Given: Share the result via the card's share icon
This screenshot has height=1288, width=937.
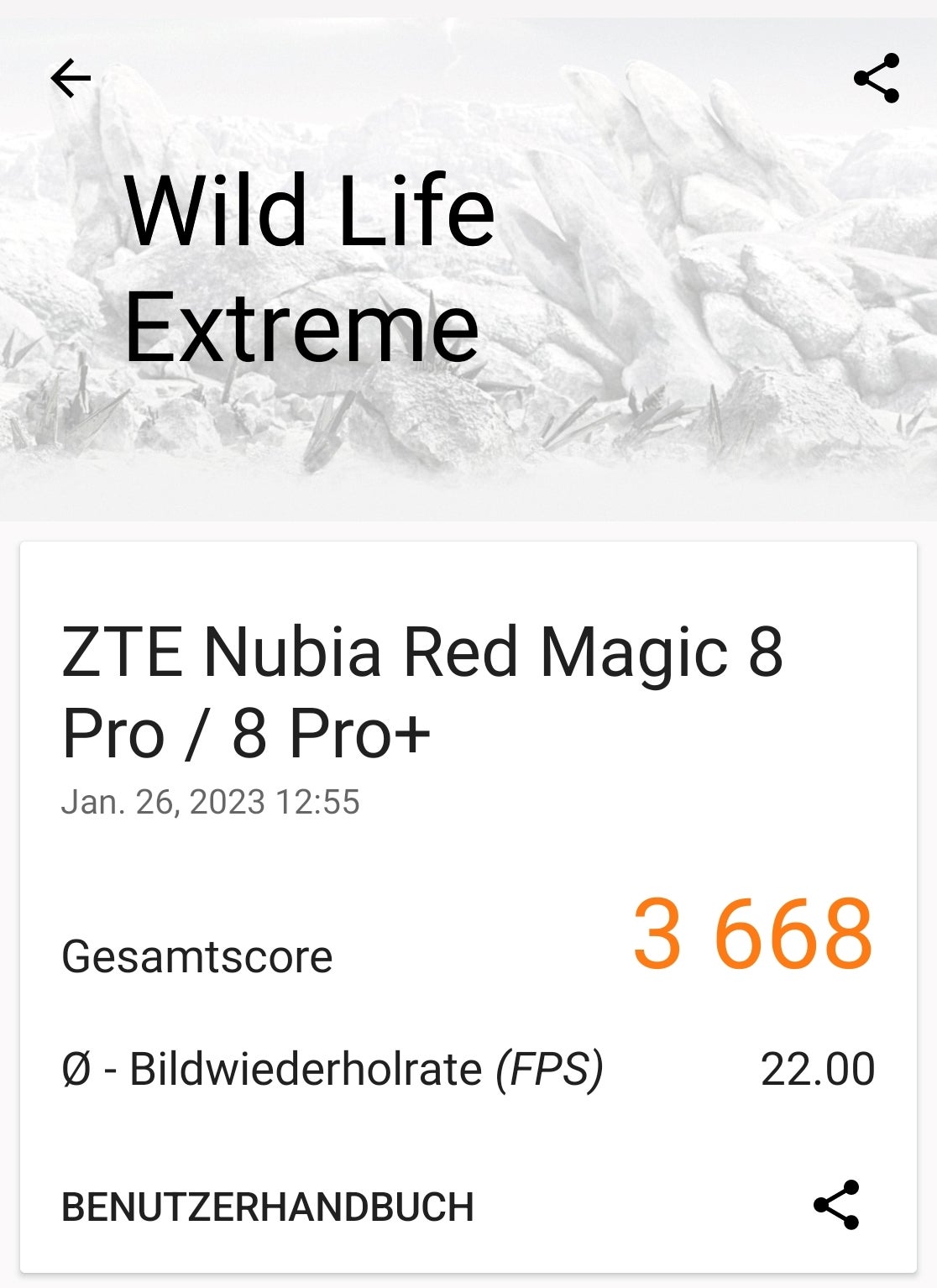Looking at the screenshot, I should click(x=836, y=1205).
